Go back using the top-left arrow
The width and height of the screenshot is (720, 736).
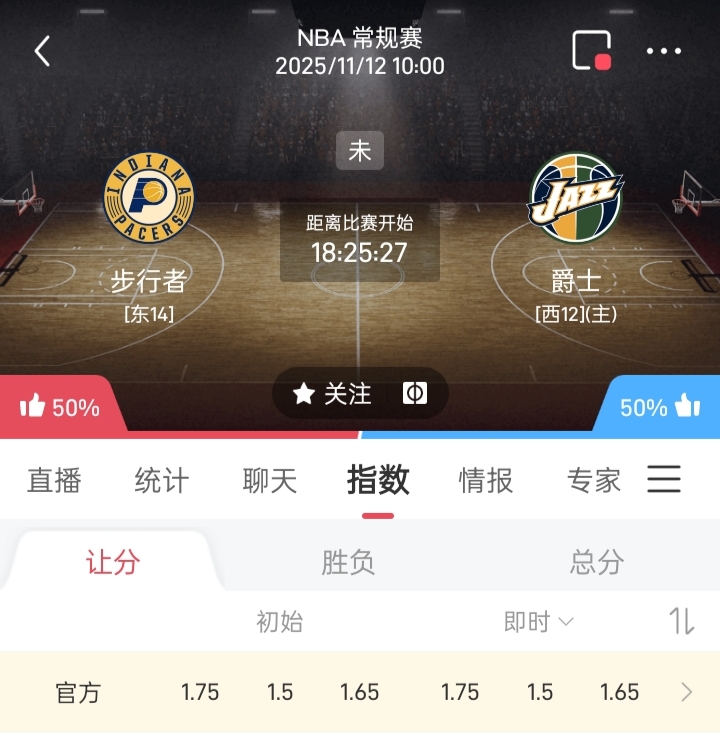point(42,51)
